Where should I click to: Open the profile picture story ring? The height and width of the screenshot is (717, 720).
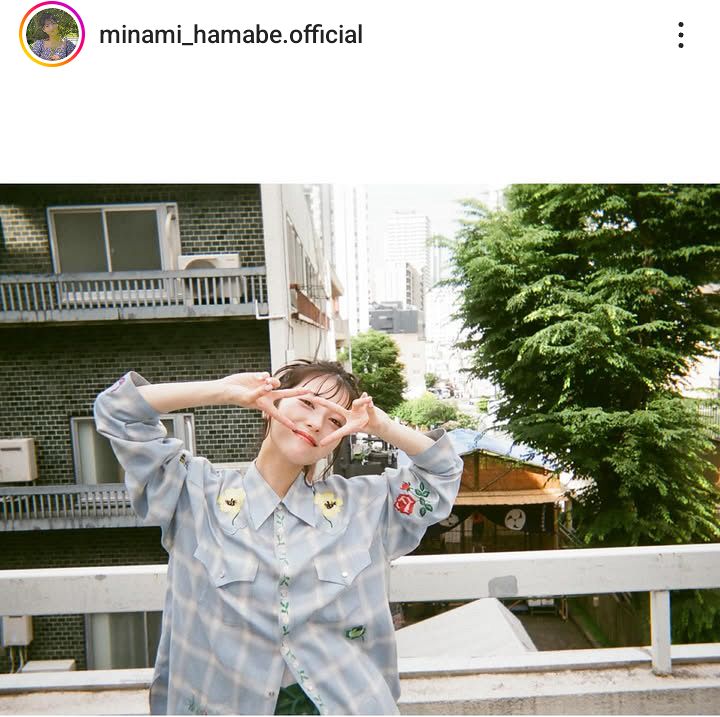point(52,35)
